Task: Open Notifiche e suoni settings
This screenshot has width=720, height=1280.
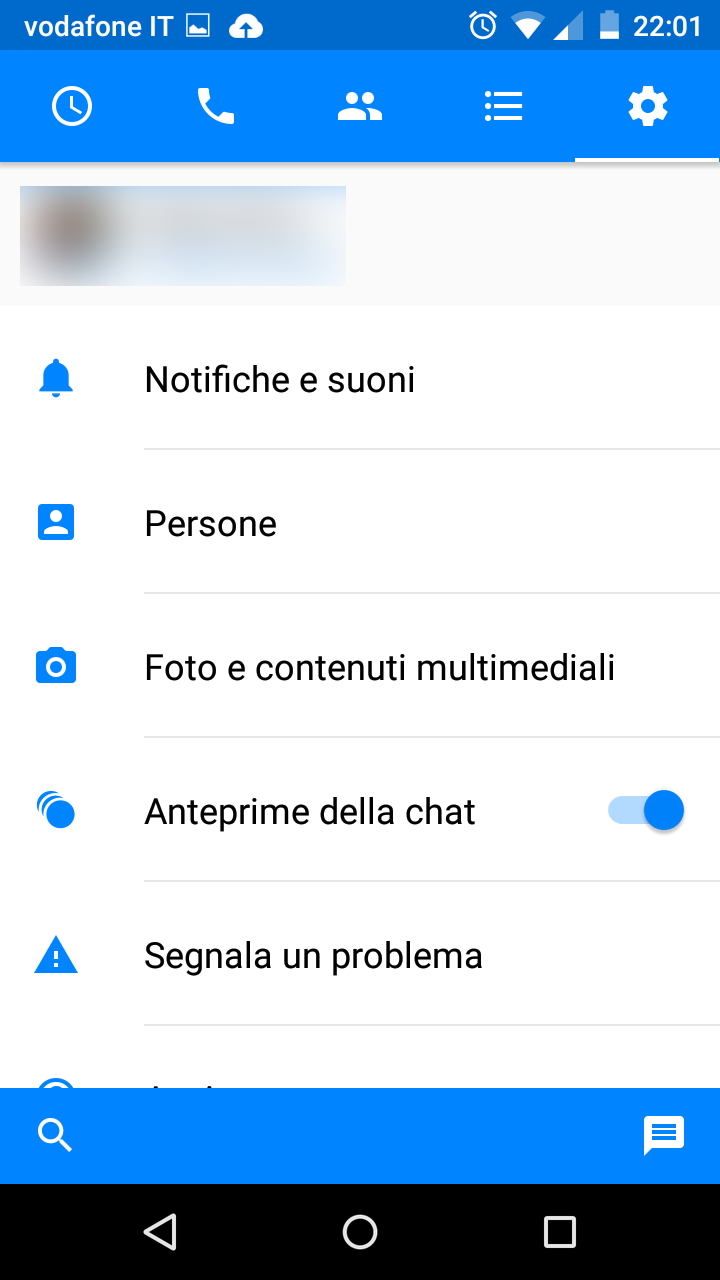Action: (360, 379)
